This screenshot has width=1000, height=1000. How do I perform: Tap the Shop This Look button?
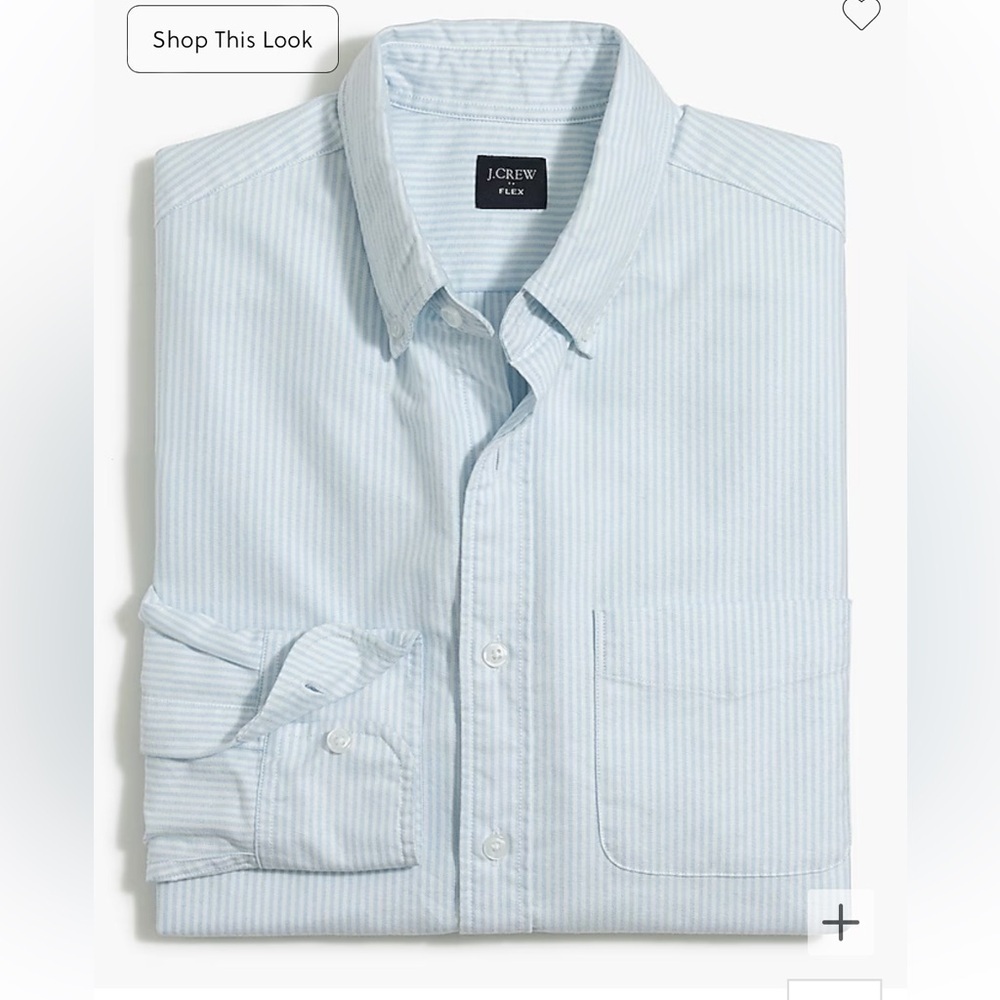(x=233, y=40)
